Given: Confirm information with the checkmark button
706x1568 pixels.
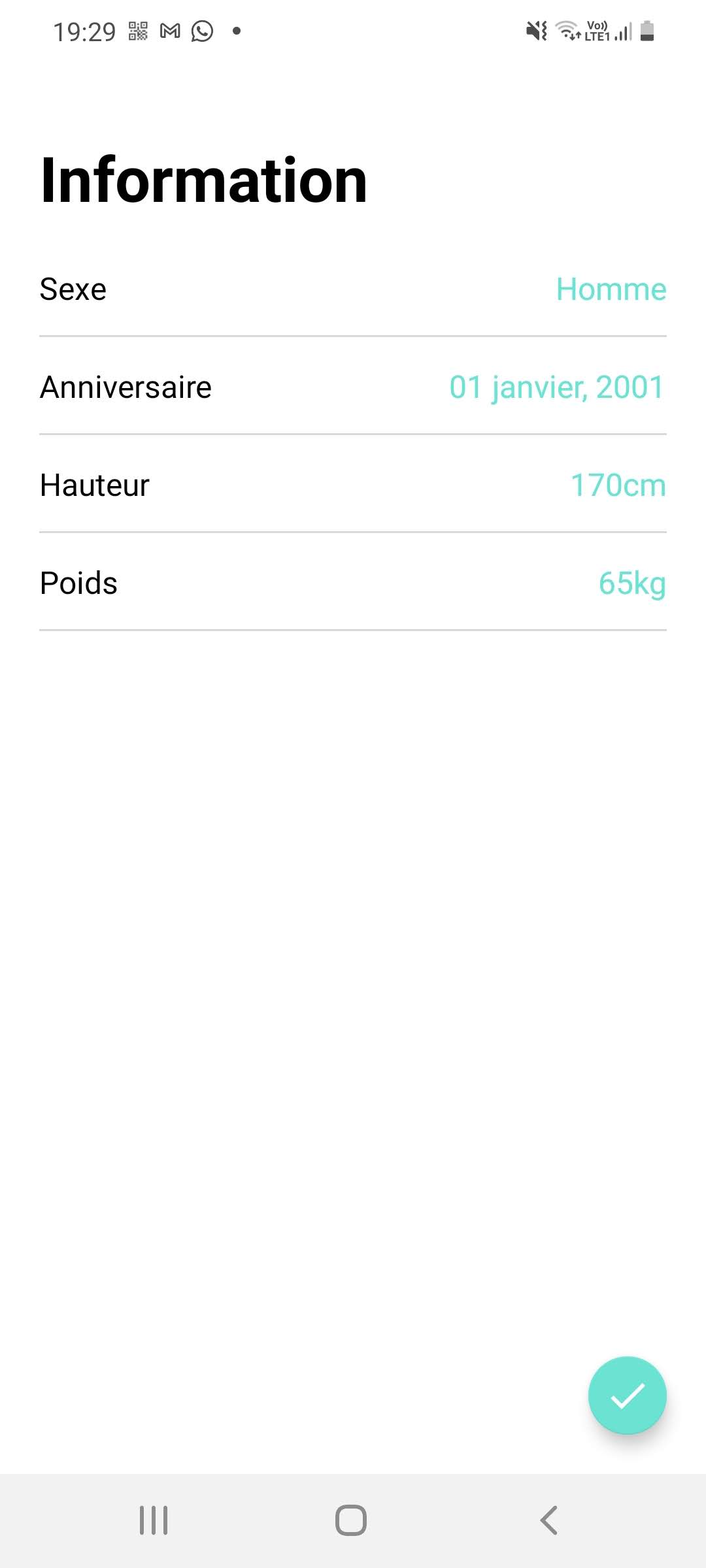Looking at the screenshot, I should [627, 1396].
